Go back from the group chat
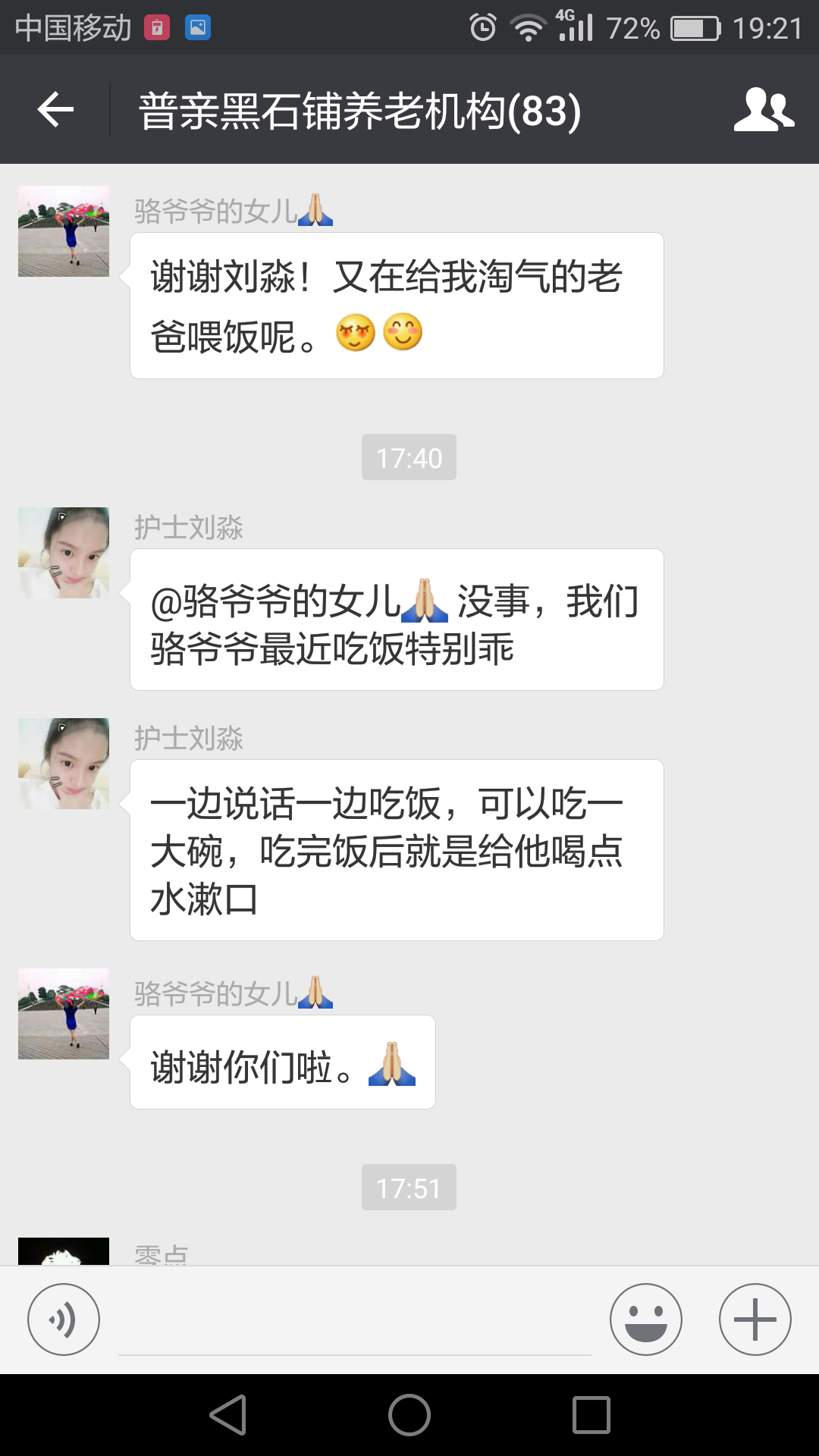819x1456 pixels. coord(55,110)
